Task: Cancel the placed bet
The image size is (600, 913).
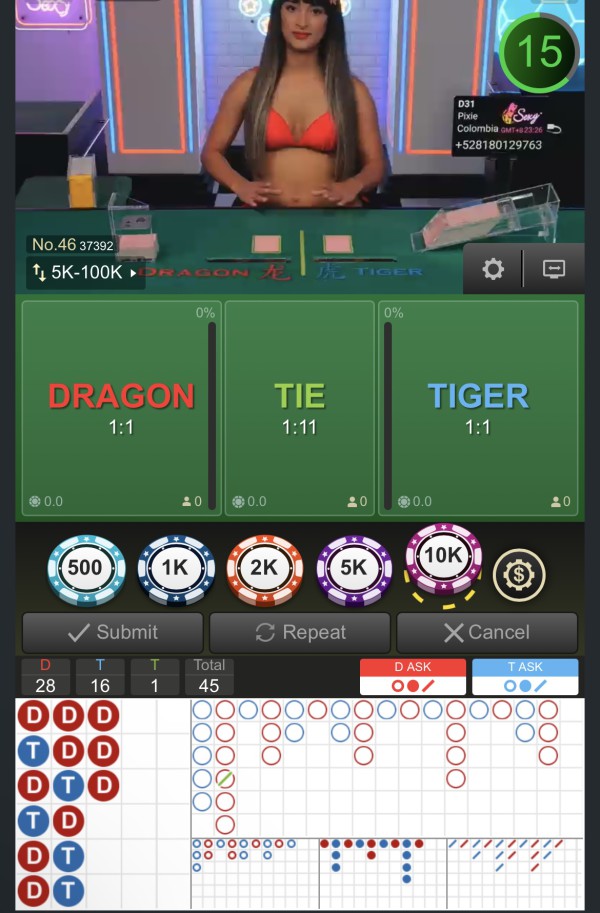Action: point(487,632)
